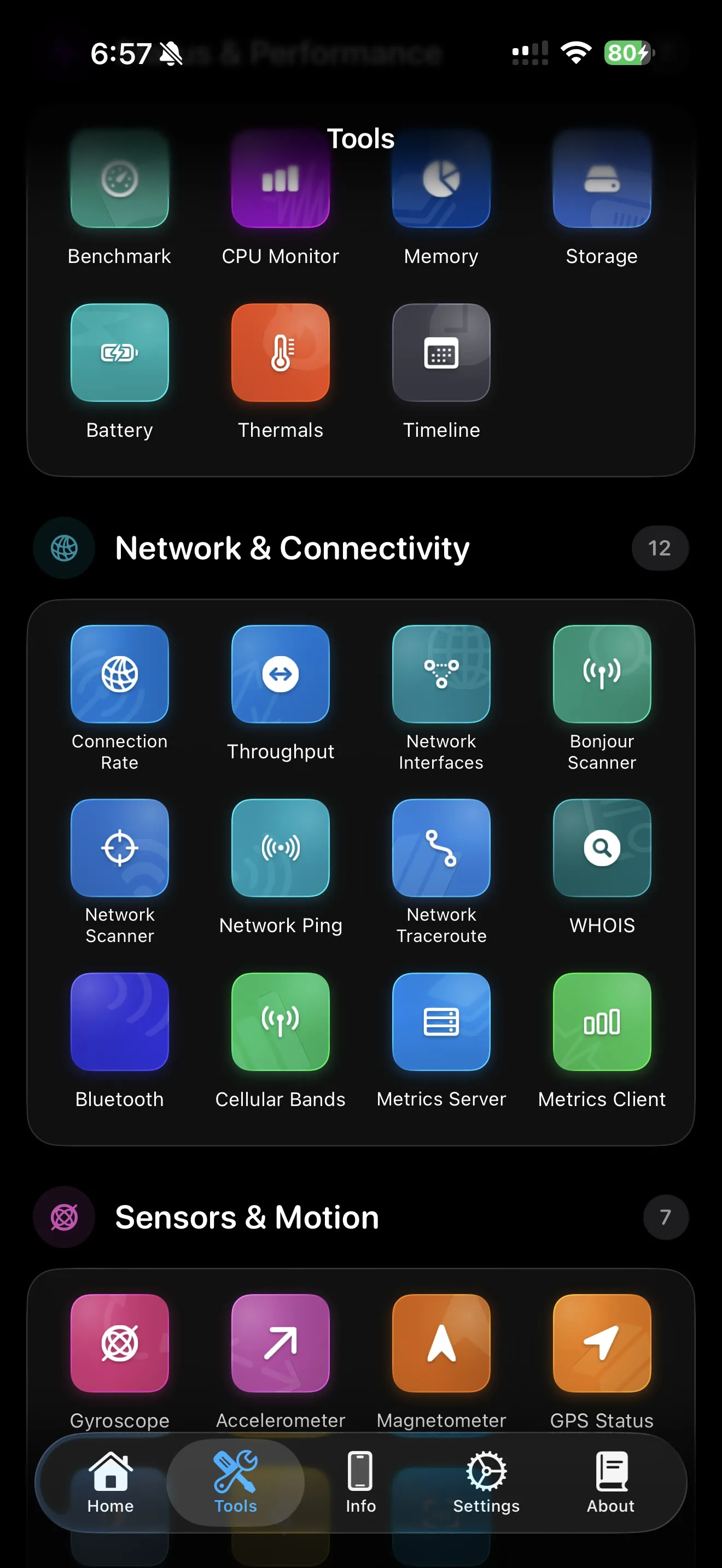The width and height of the screenshot is (722, 1568).
Task: Open Network Interfaces
Action: pyautogui.click(x=441, y=674)
